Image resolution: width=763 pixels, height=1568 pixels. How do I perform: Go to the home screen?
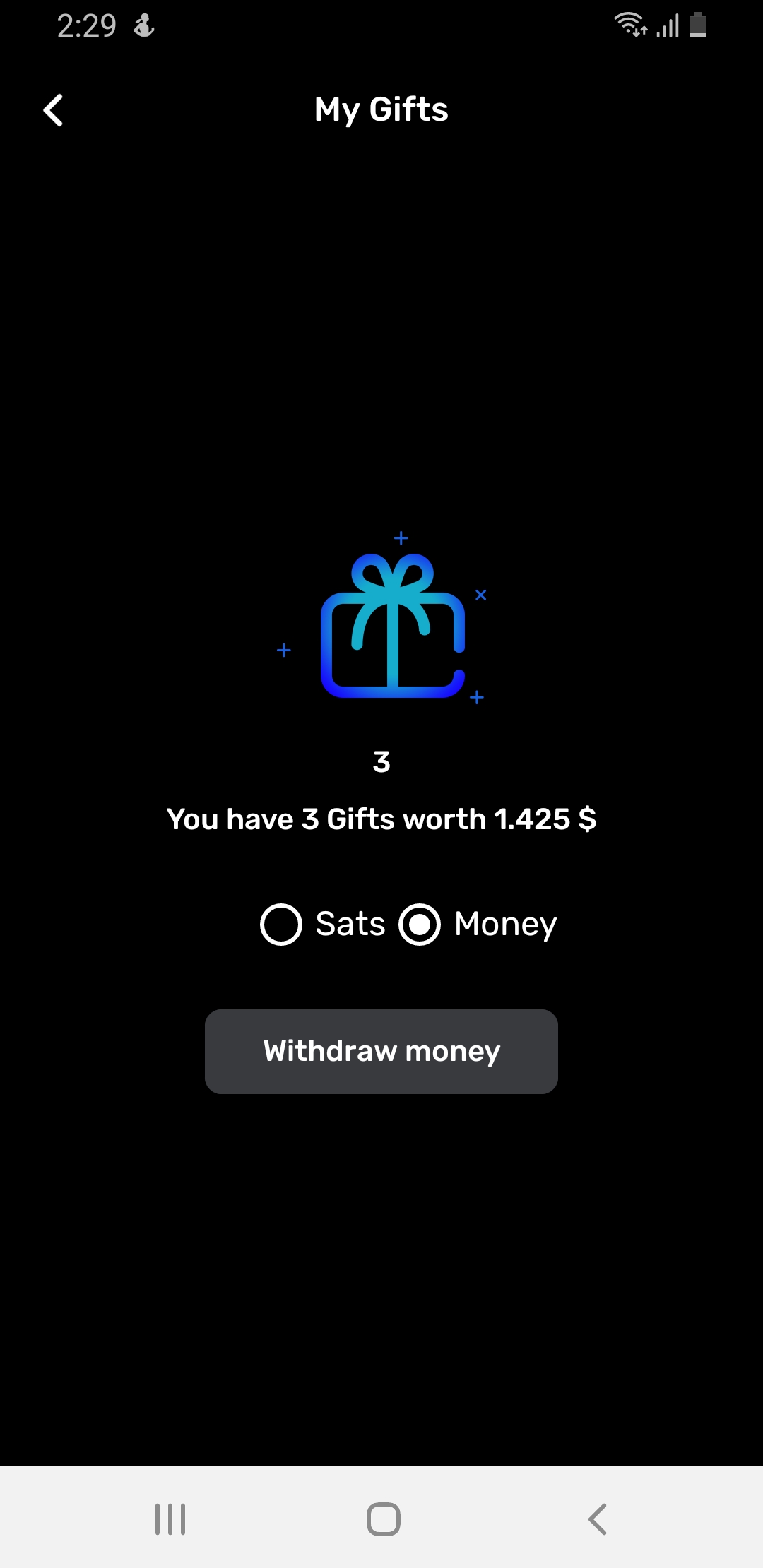pyautogui.click(x=384, y=1519)
